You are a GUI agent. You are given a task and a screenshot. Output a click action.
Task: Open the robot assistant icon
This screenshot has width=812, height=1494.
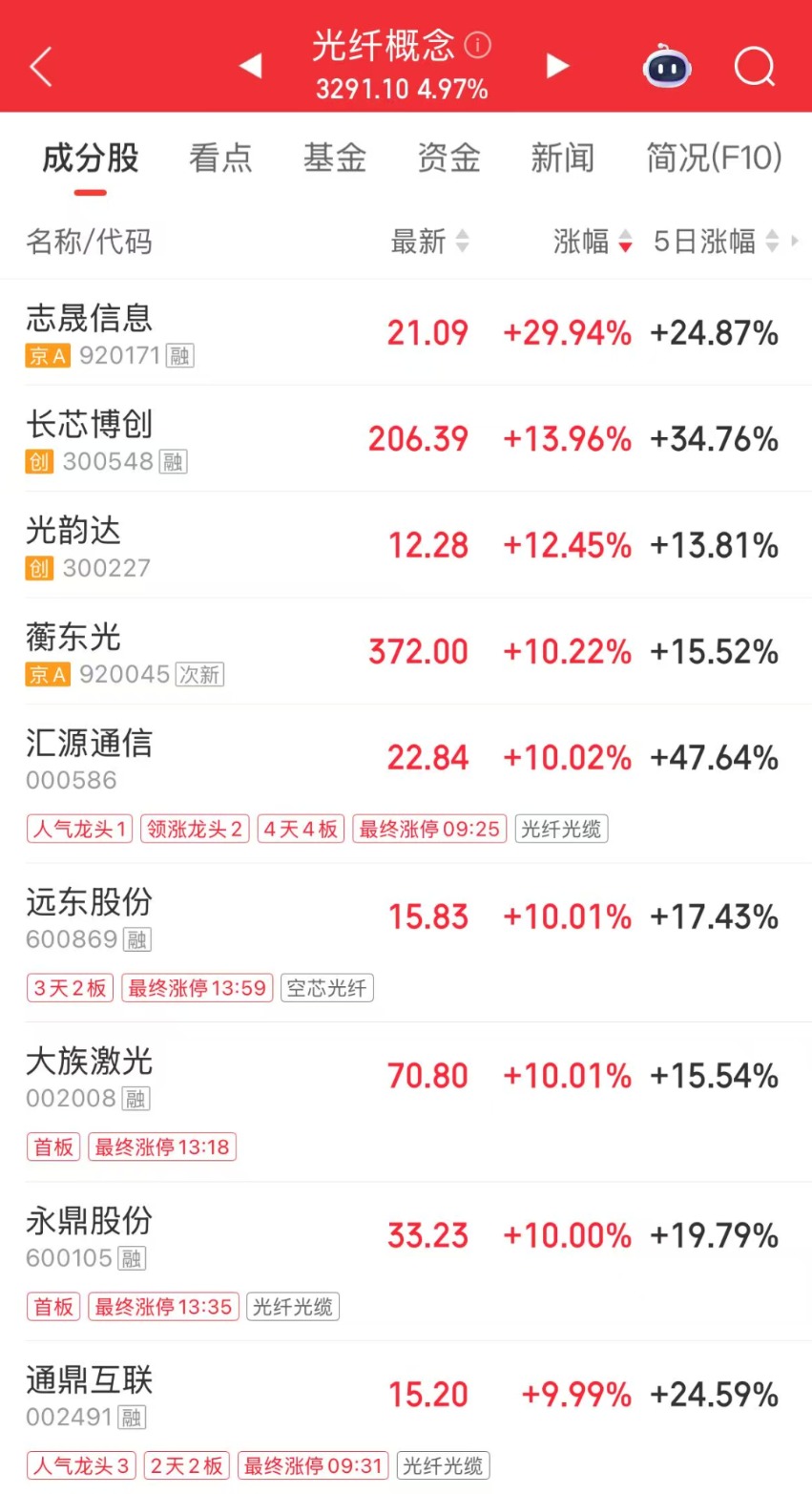click(x=667, y=67)
